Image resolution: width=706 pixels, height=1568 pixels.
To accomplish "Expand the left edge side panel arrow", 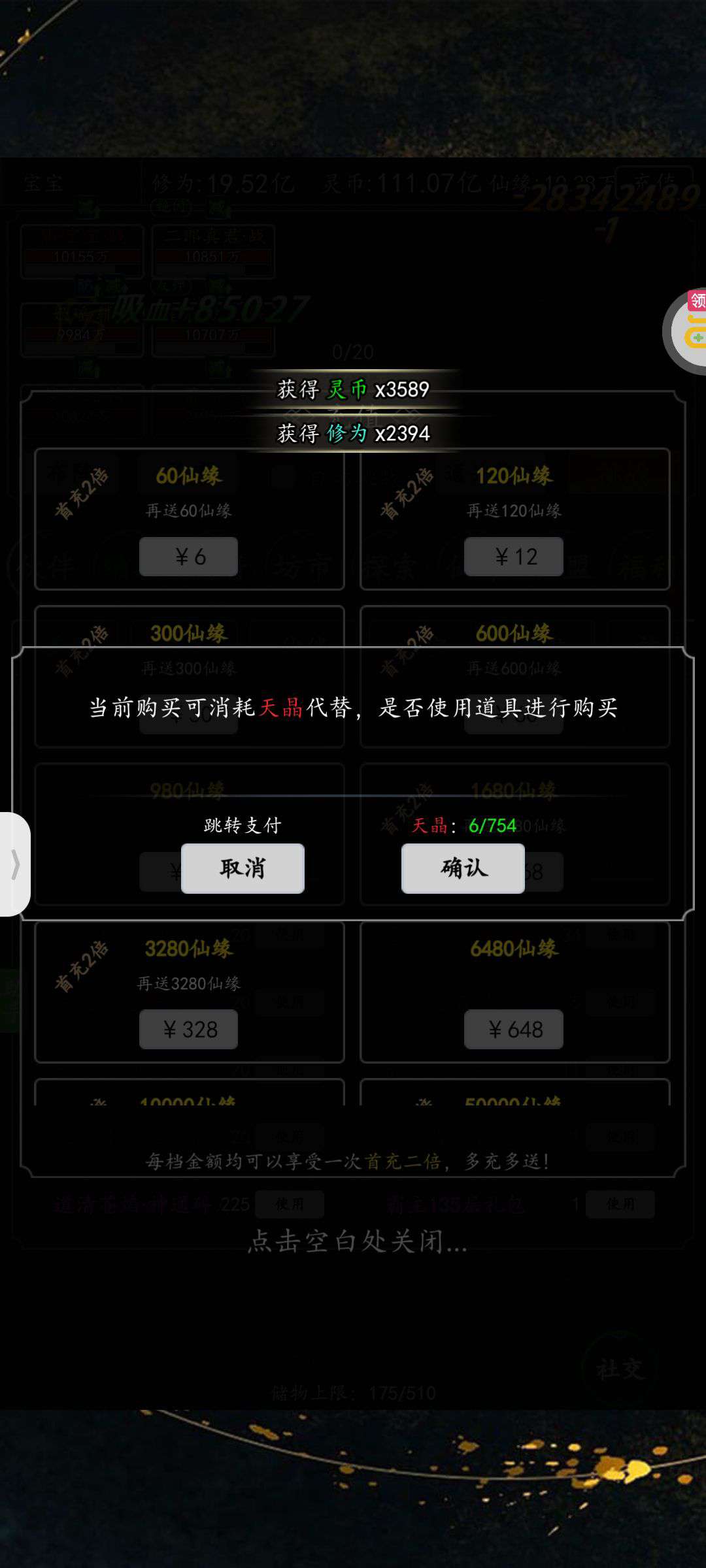I will pyautogui.click(x=14, y=864).
